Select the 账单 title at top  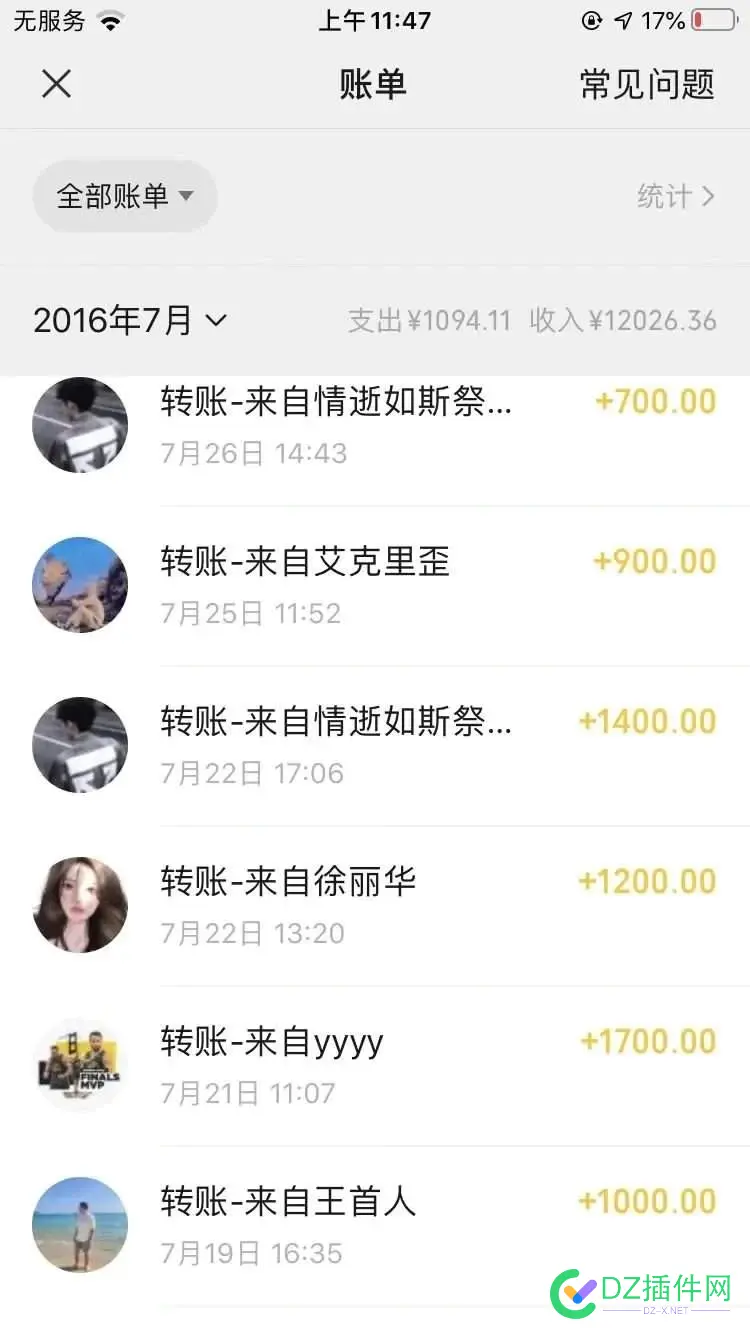point(374,84)
